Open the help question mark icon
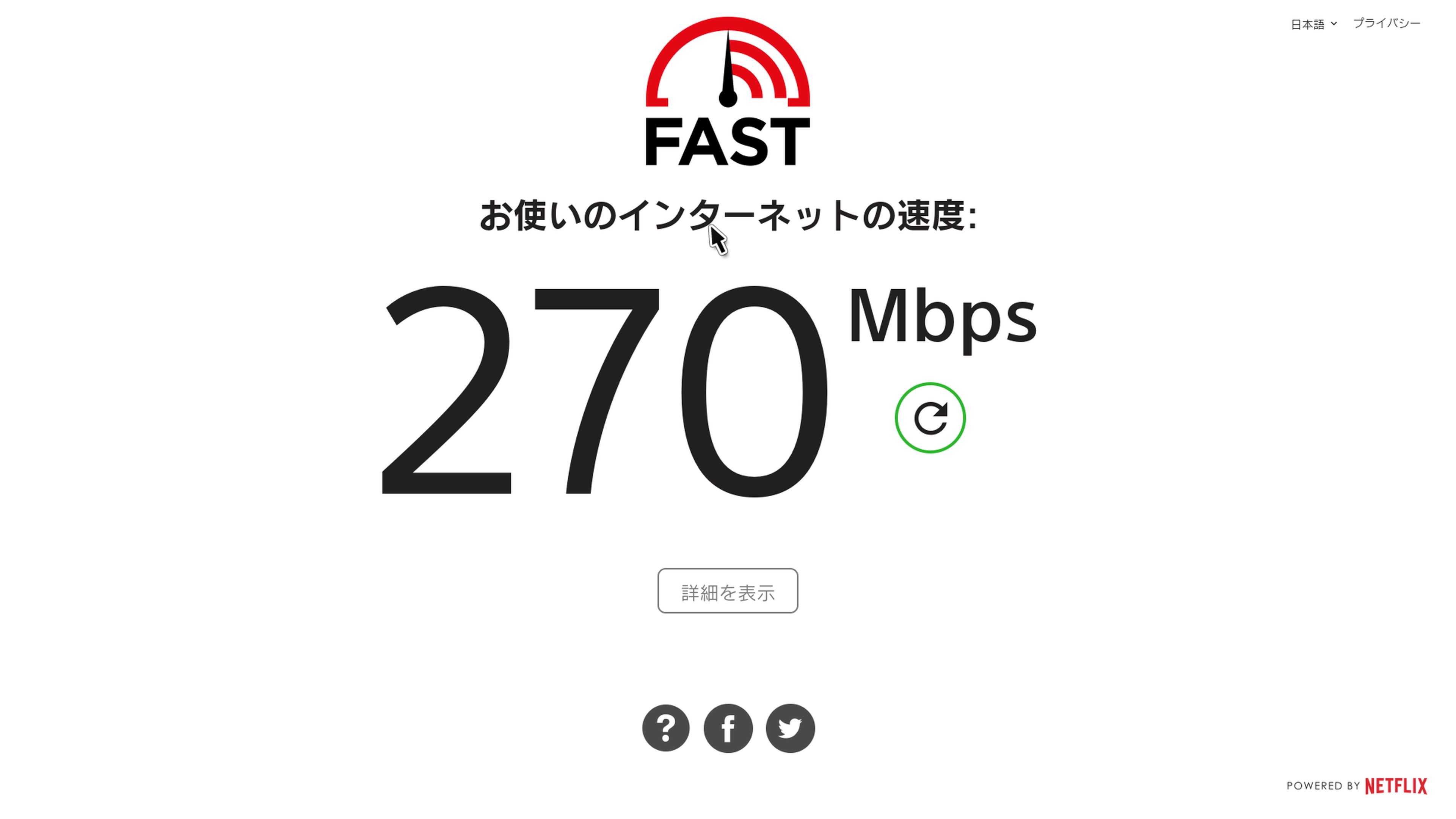The width and height of the screenshot is (1456, 819). pos(666,728)
